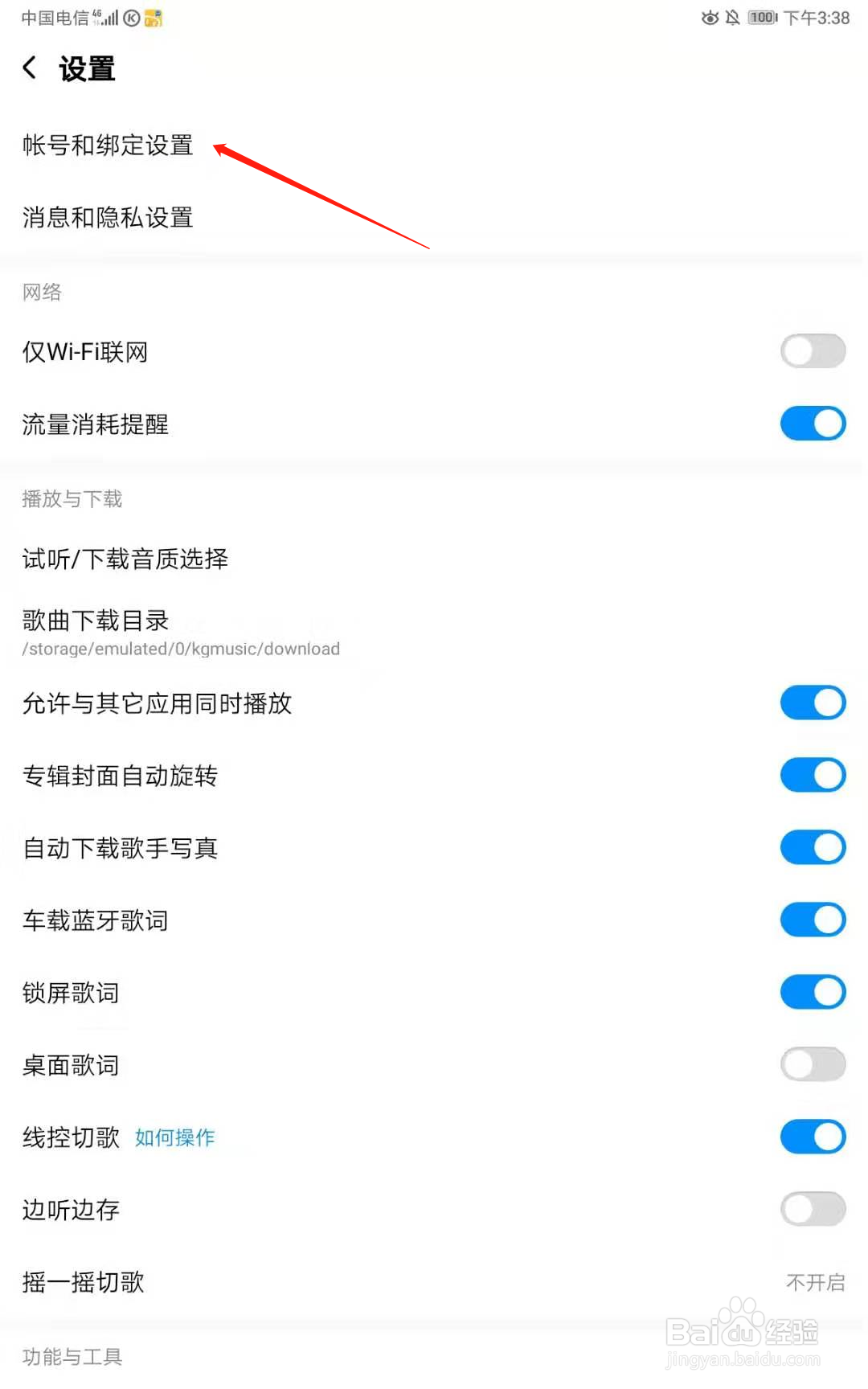Open 试听/下载音质选择 audio quality options
868x1389 pixels.
125,559
